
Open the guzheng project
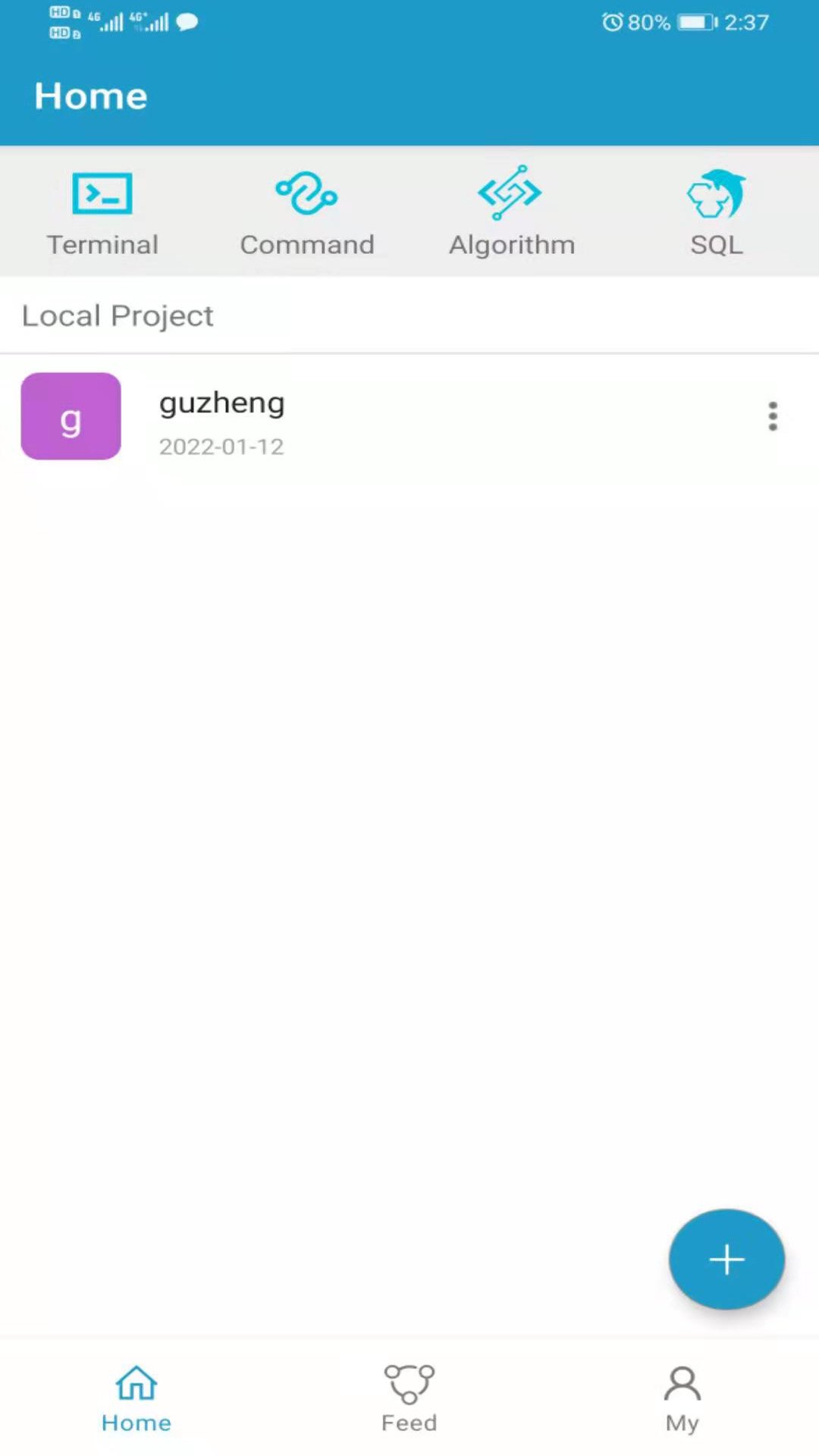(221, 402)
